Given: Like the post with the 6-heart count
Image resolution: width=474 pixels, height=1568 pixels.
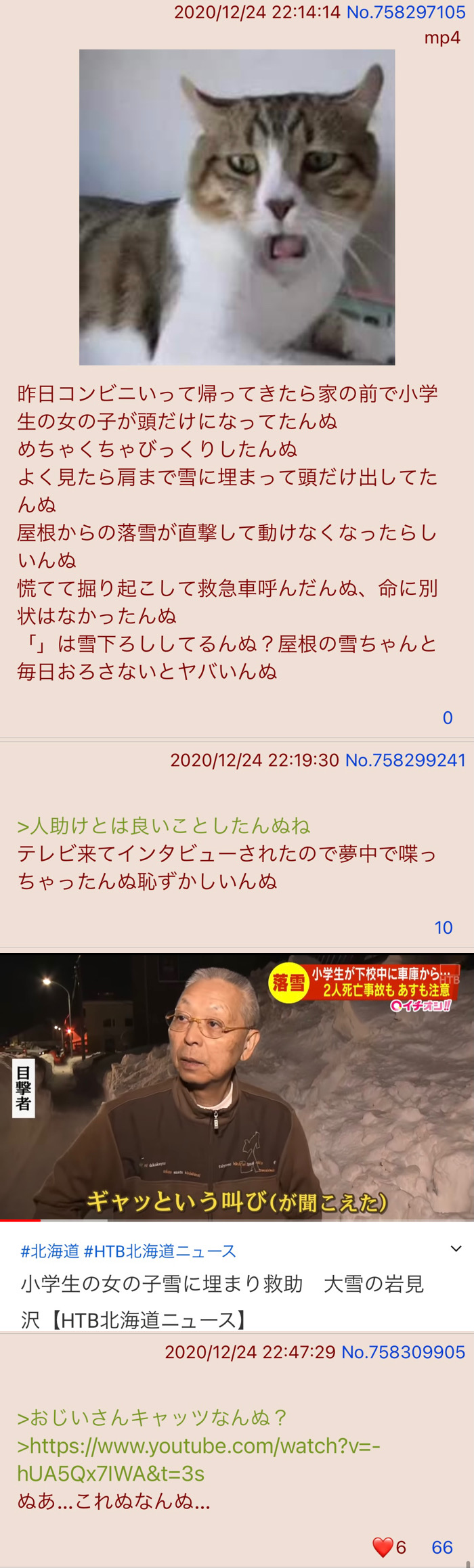Looking at the screenshot, I should coord(383,1547).
